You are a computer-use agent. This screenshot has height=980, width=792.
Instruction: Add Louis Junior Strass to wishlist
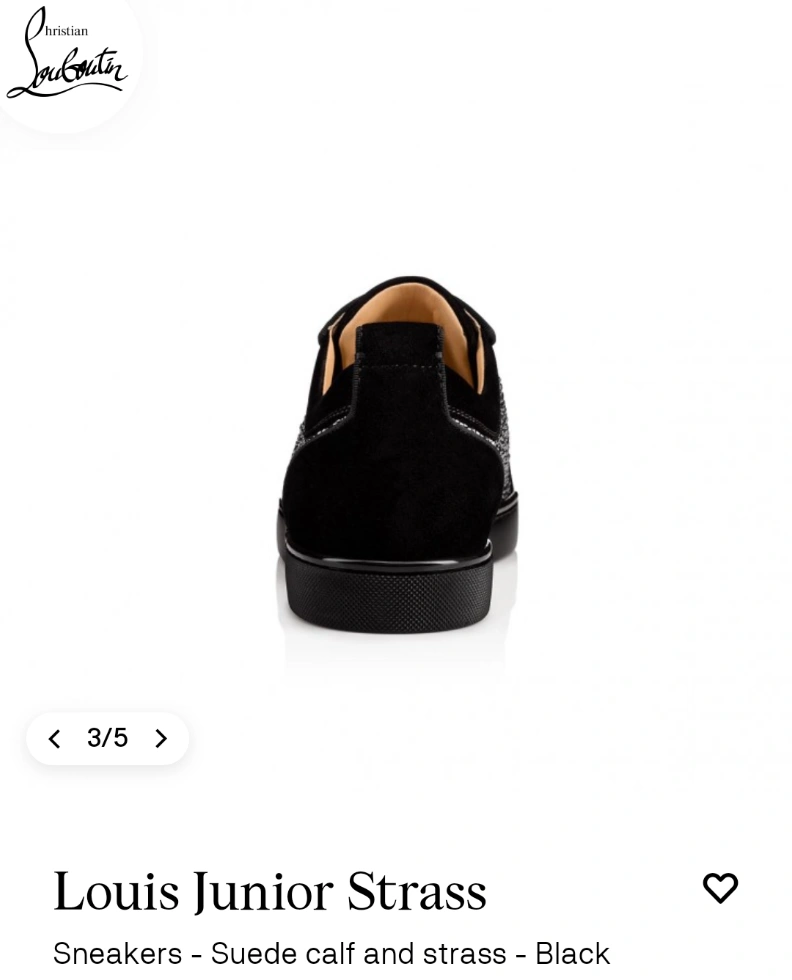[x=720, y=888]
